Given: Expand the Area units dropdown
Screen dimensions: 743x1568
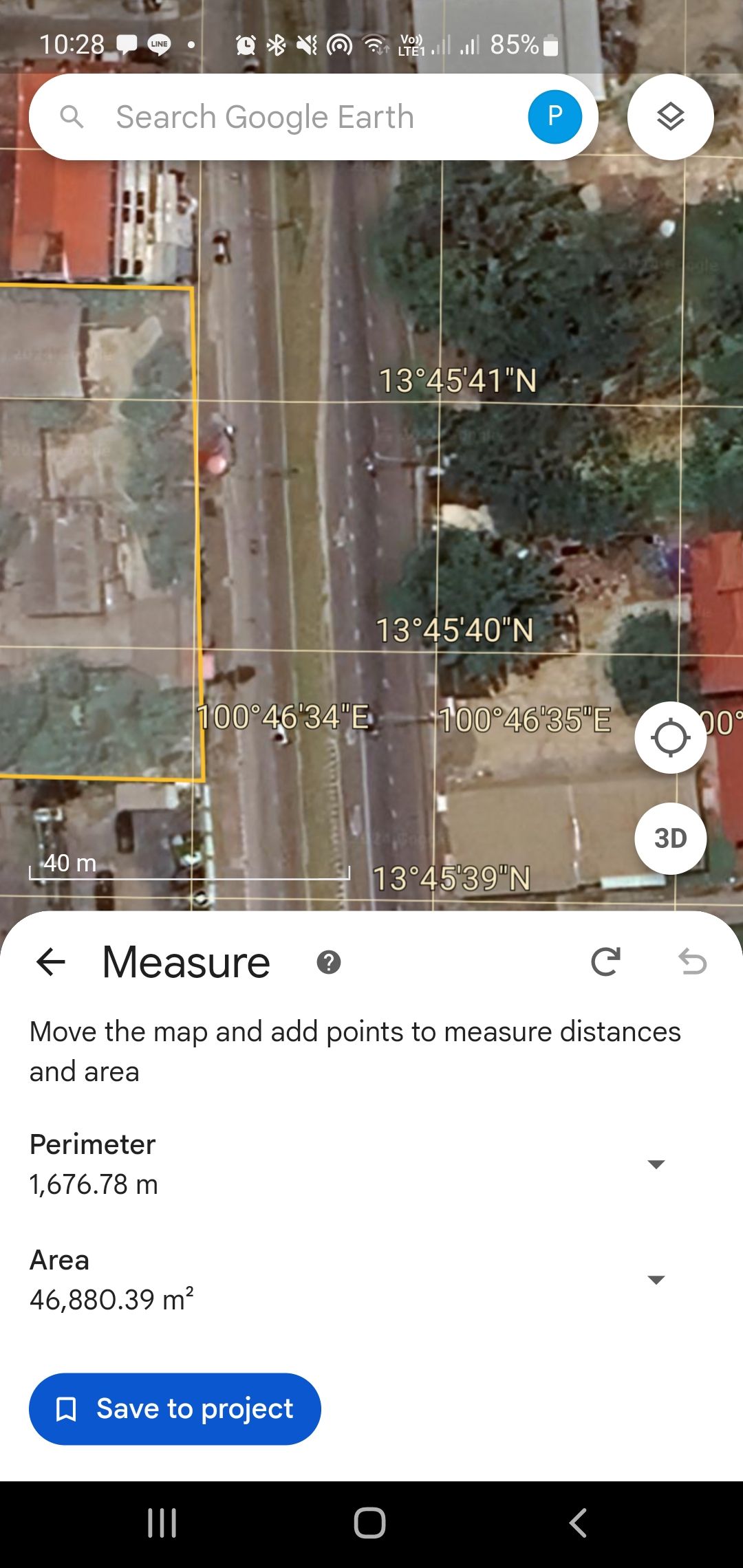Looking at the screenshot, I should (656, 1280).
